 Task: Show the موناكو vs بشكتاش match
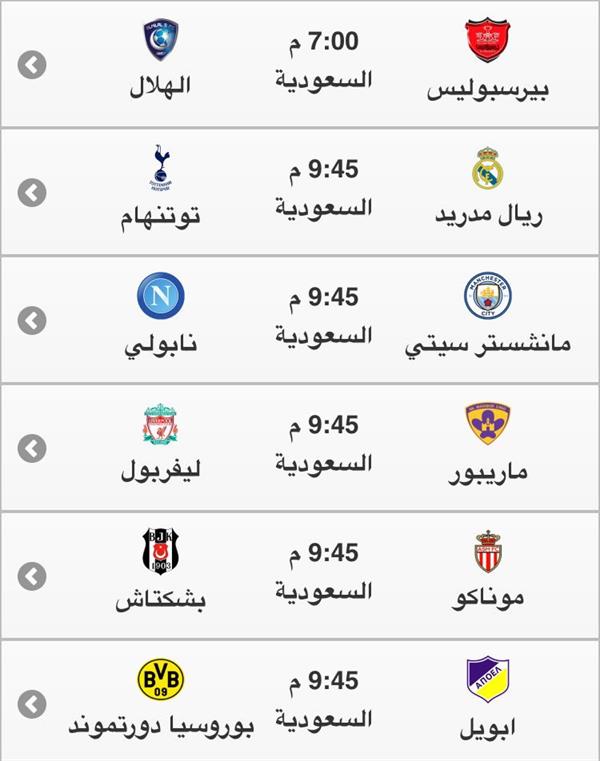tap(300, 575)
